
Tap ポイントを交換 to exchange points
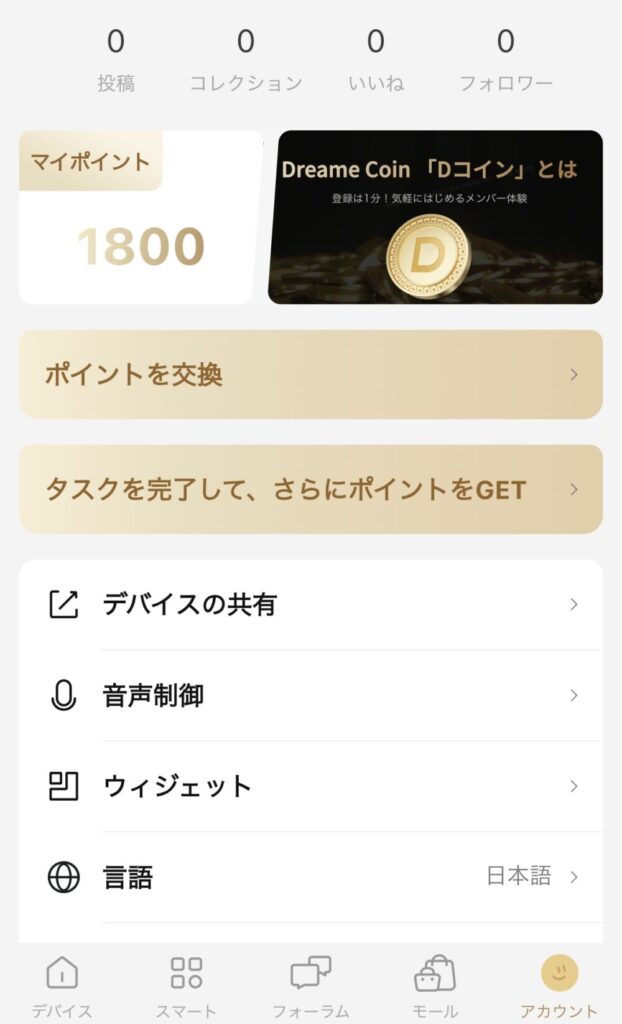pos(311,375)
